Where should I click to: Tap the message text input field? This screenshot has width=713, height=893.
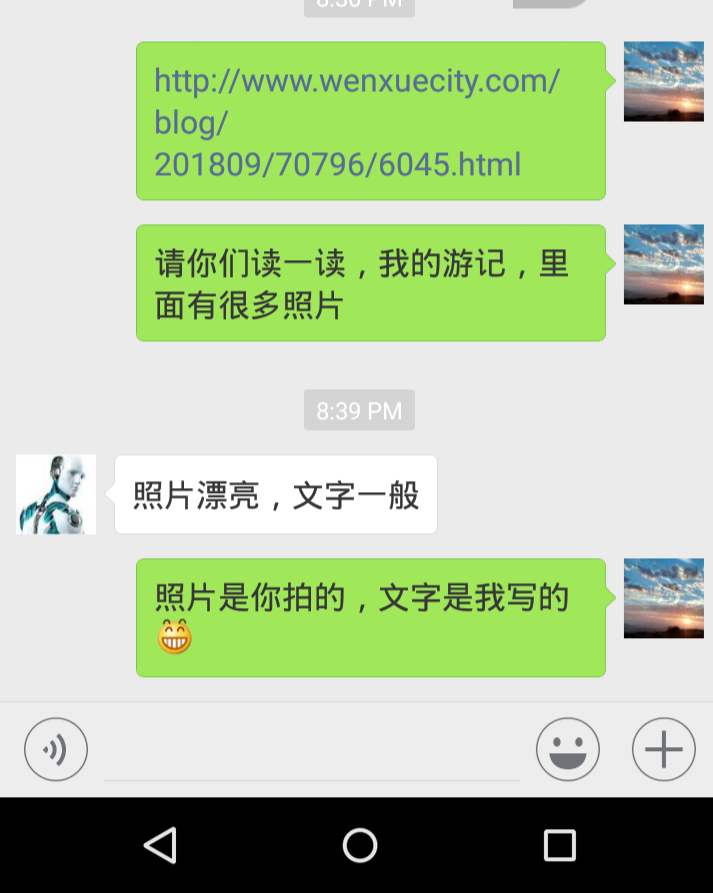pyautogui.click(x=311, y=751)
